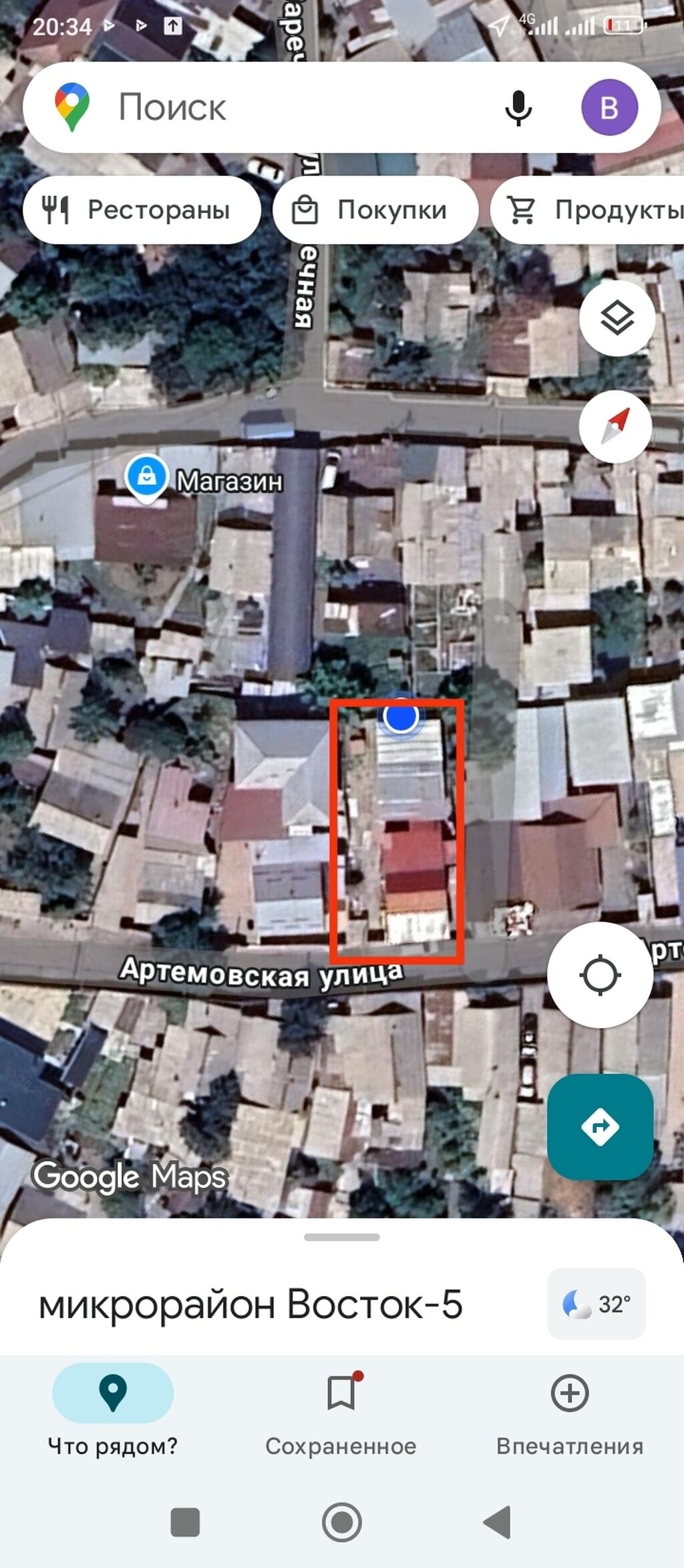This screenshot has height=1568, width=684.
Task: Center the map on my location
Action: (x=600, y=975)
